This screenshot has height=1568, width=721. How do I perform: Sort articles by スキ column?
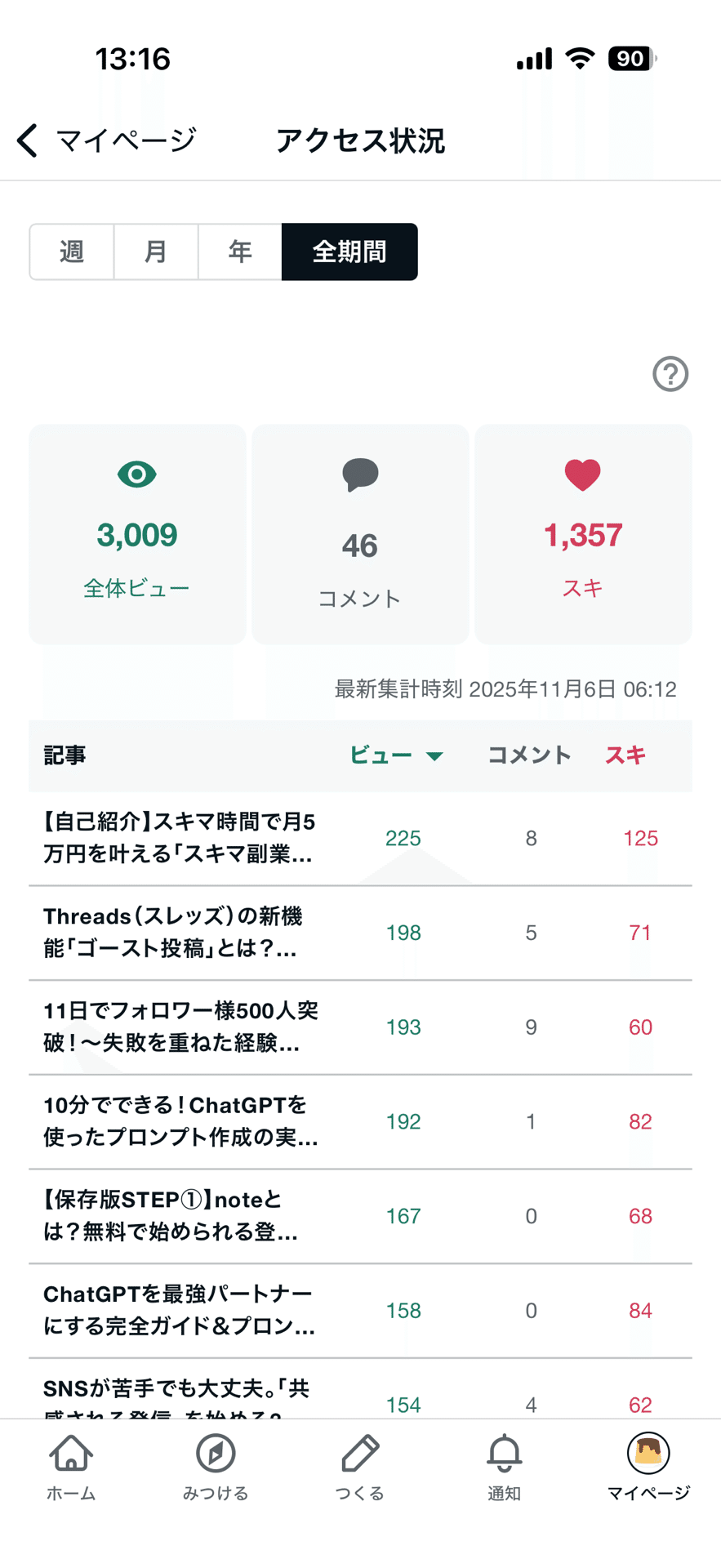point(625,755)
